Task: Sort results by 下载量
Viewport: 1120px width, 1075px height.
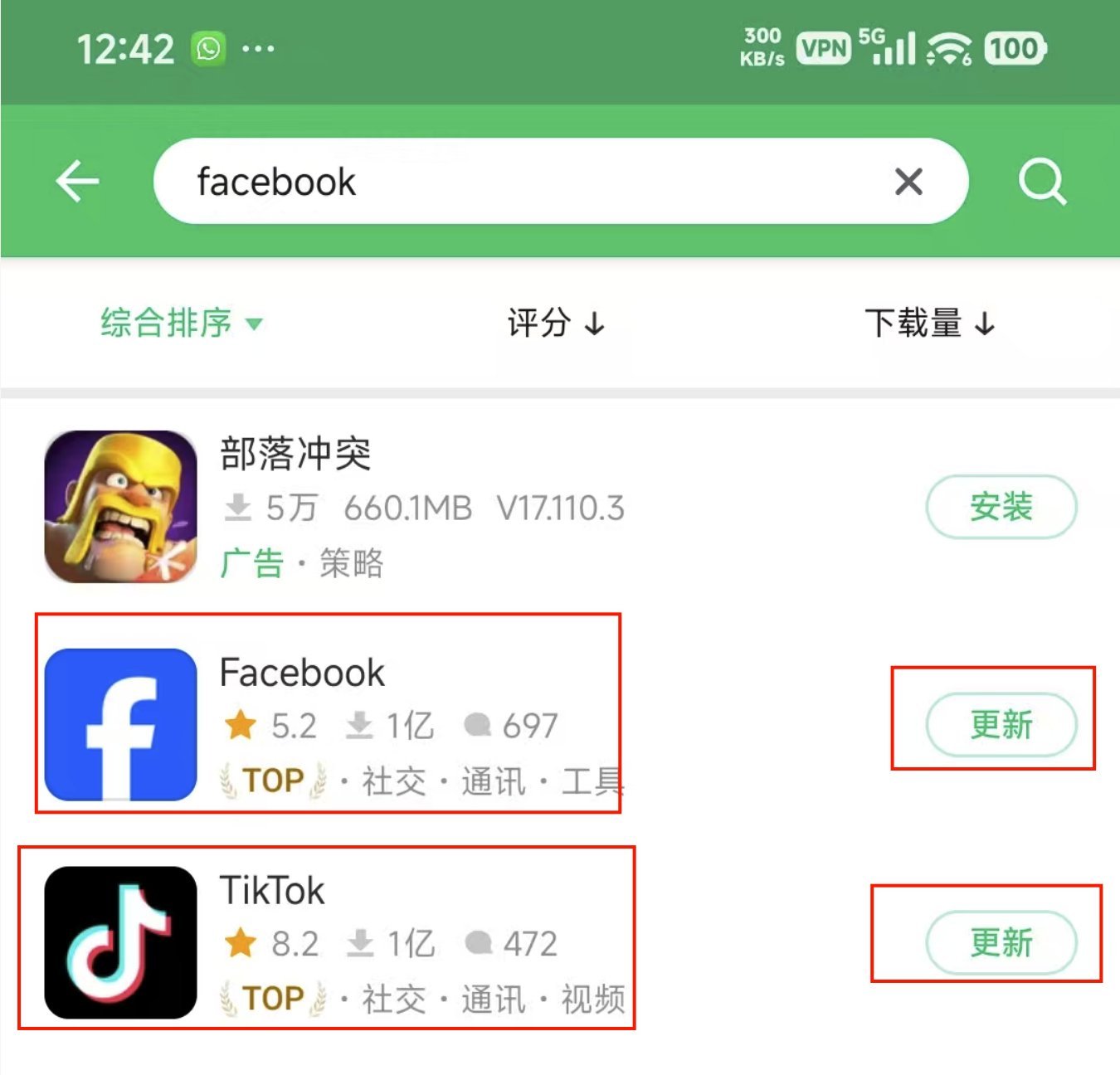Action: 929,323
